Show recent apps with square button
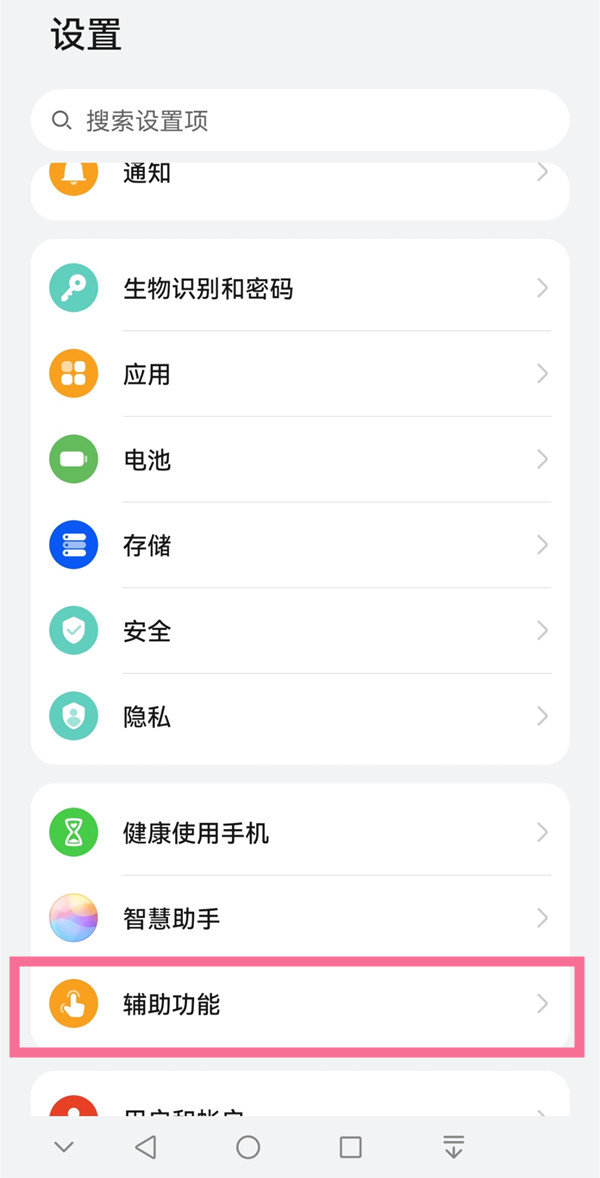600x1178 pixels. point(350,1147)
